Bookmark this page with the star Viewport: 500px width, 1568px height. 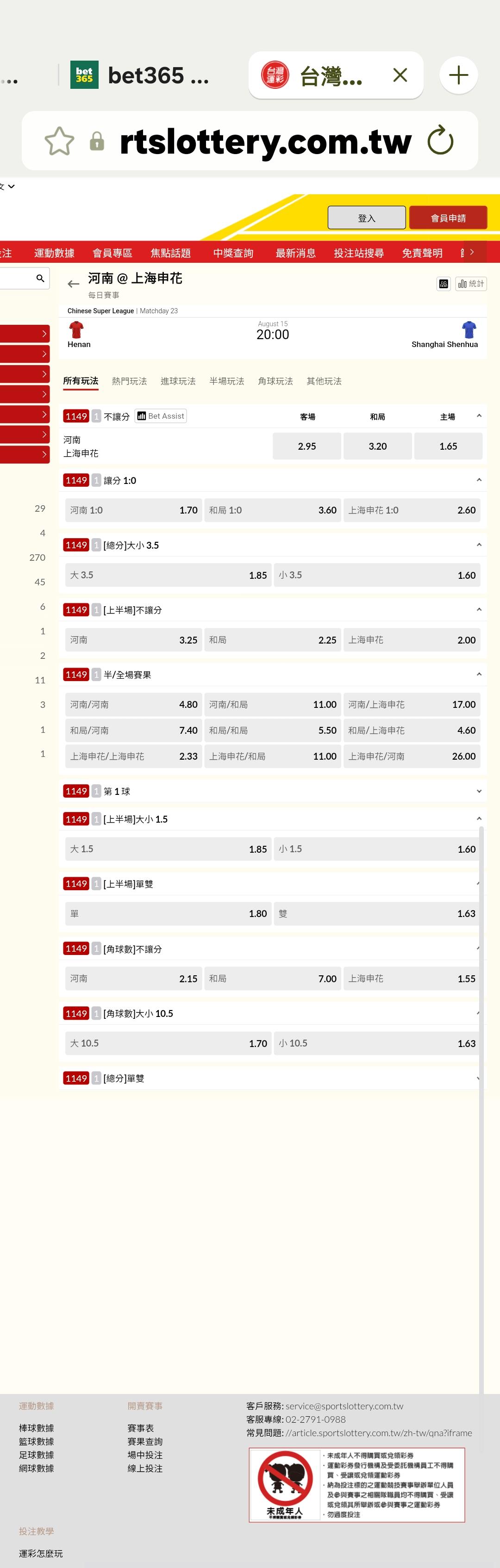pyautogui.click(x=60, y=141)
